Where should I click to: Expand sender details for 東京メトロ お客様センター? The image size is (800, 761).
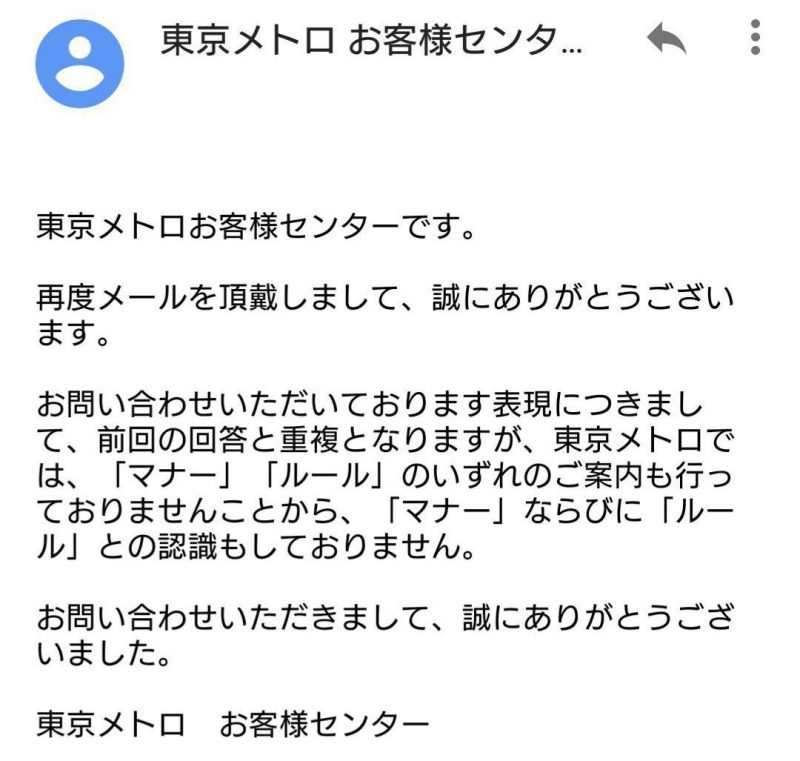click(370, 40)
